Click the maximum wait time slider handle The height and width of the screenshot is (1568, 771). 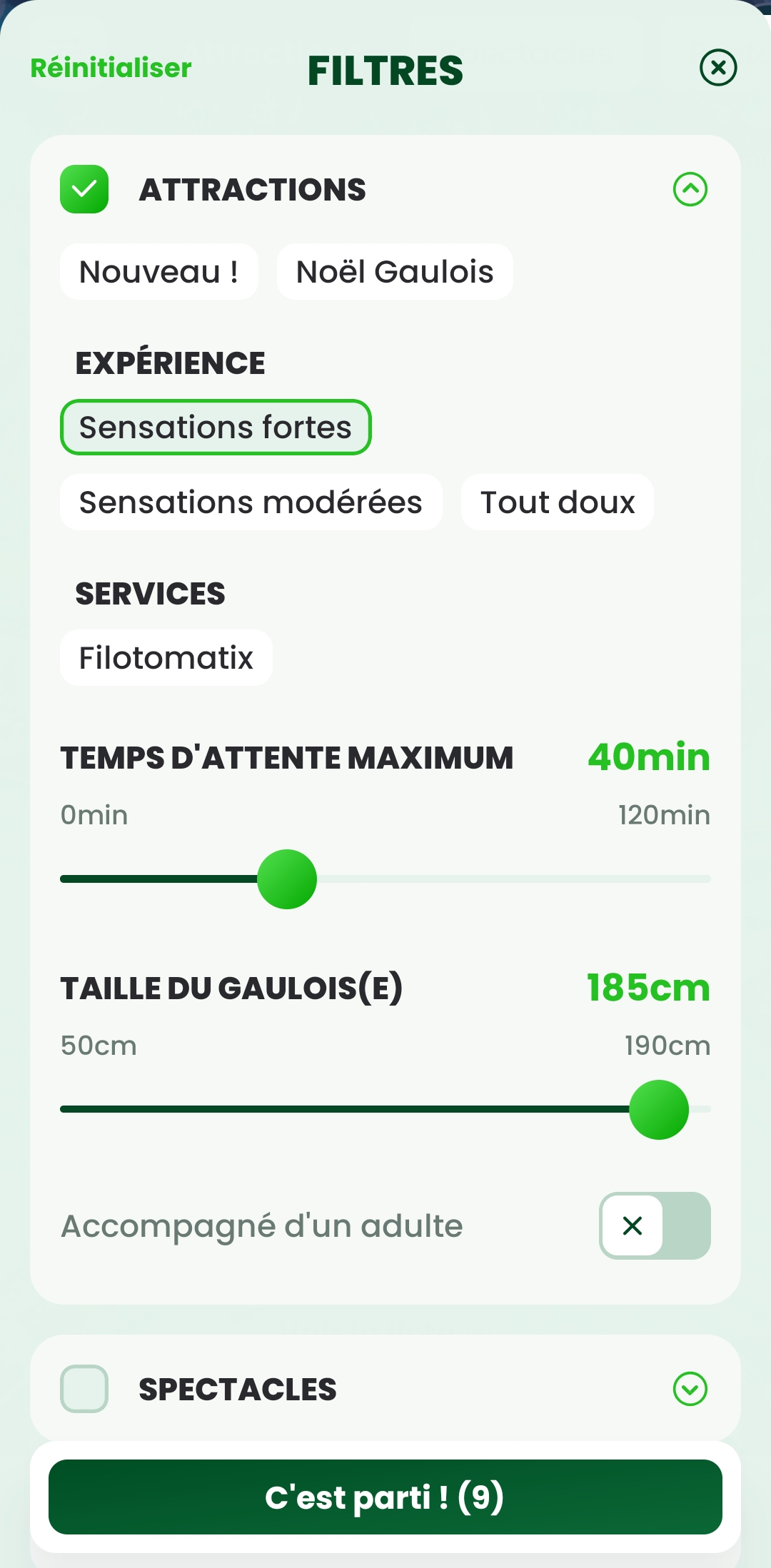tap(287, 879)
